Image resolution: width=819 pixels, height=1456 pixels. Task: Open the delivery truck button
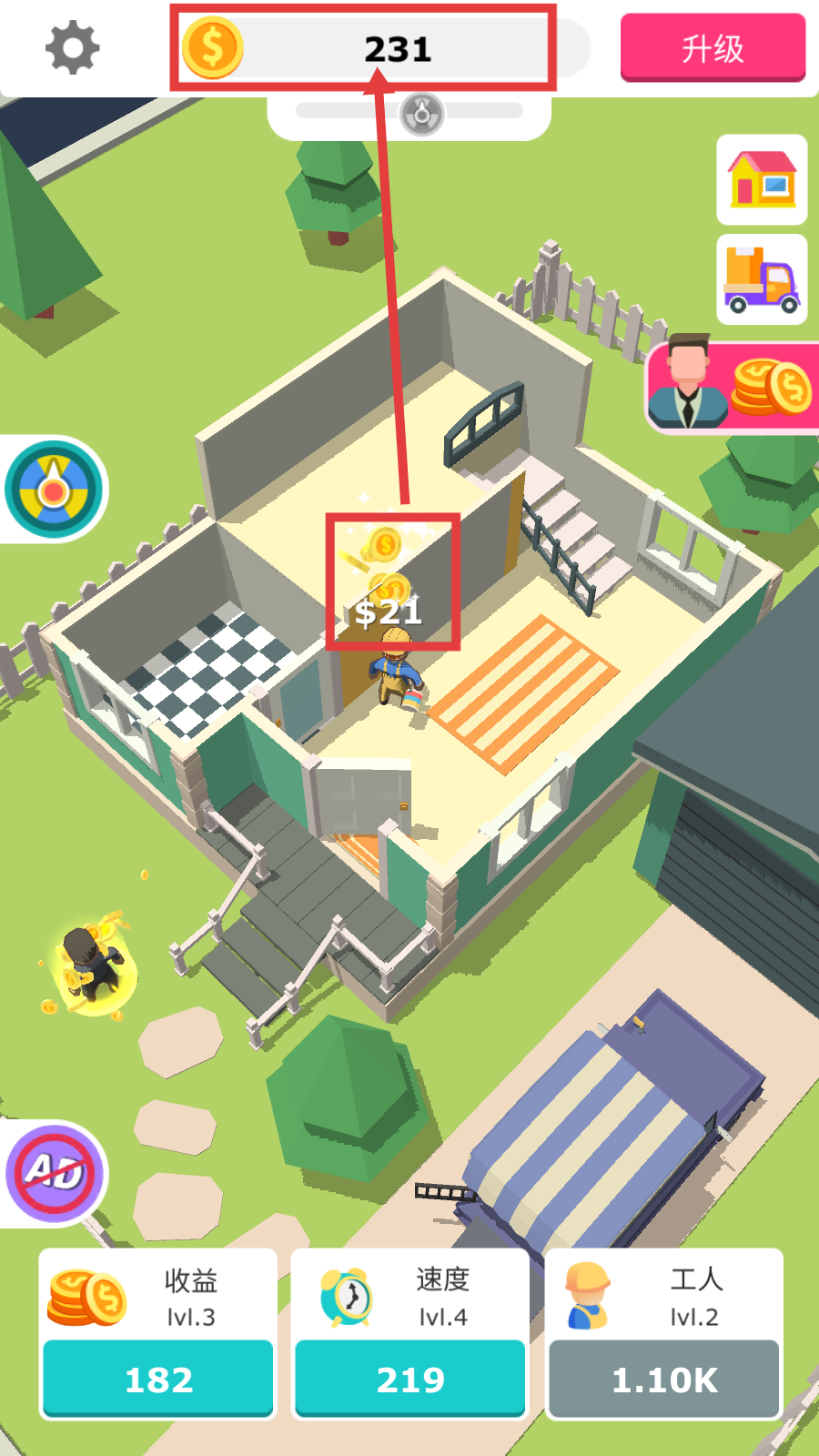pyautogui.click(x=762, y=279)
